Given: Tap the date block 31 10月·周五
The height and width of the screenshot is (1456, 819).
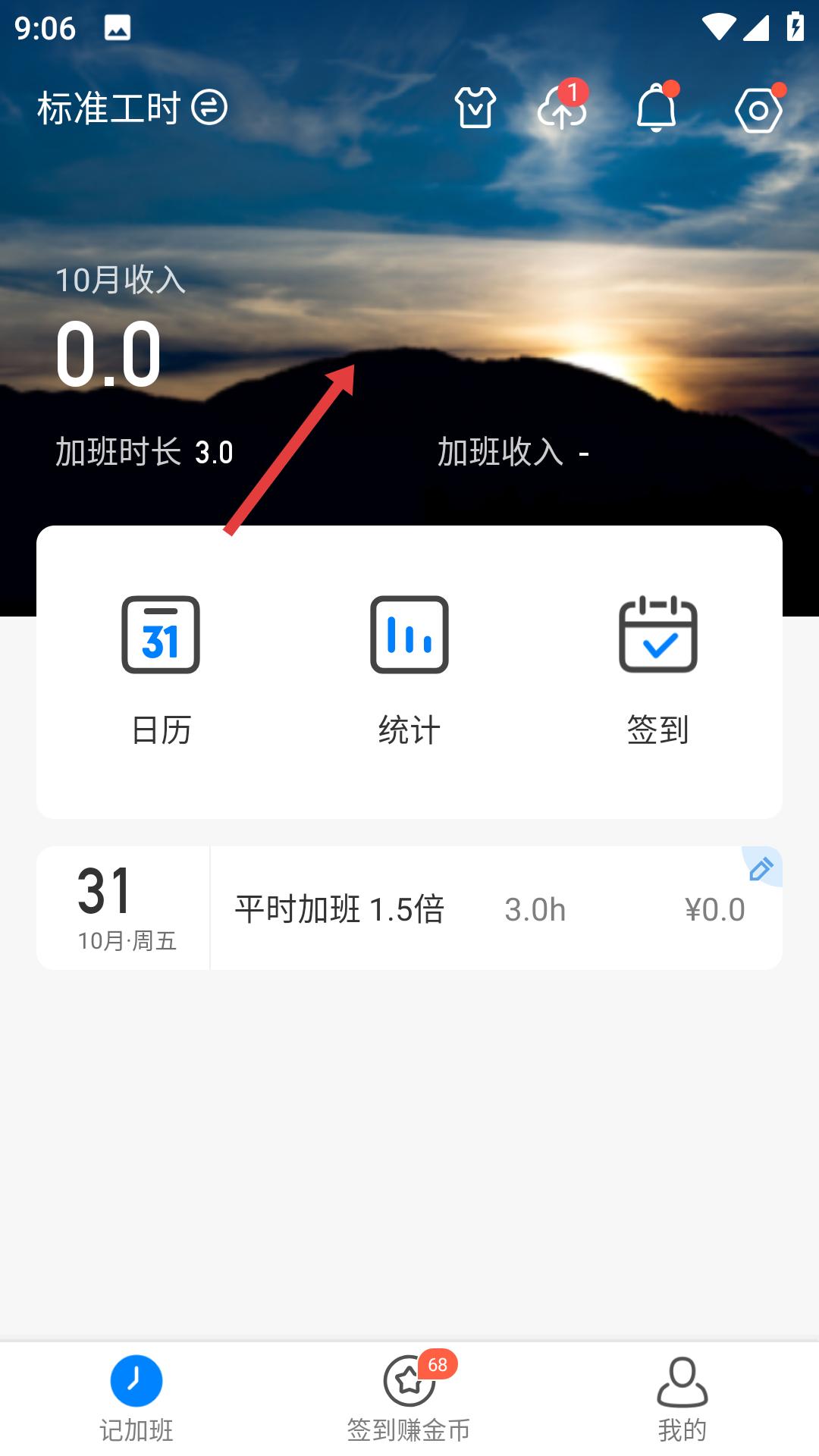Looking at the screenshot, I should click(x=122, y=906).
